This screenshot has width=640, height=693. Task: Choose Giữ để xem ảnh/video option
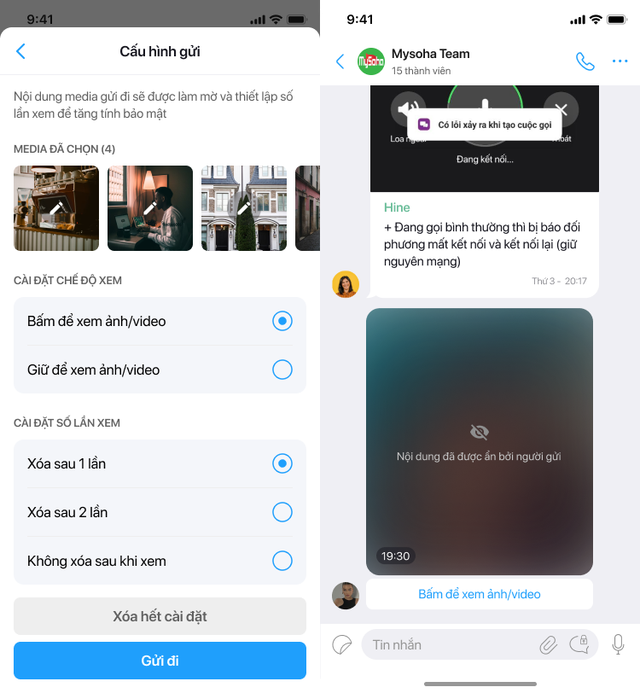tap(282, 370)
